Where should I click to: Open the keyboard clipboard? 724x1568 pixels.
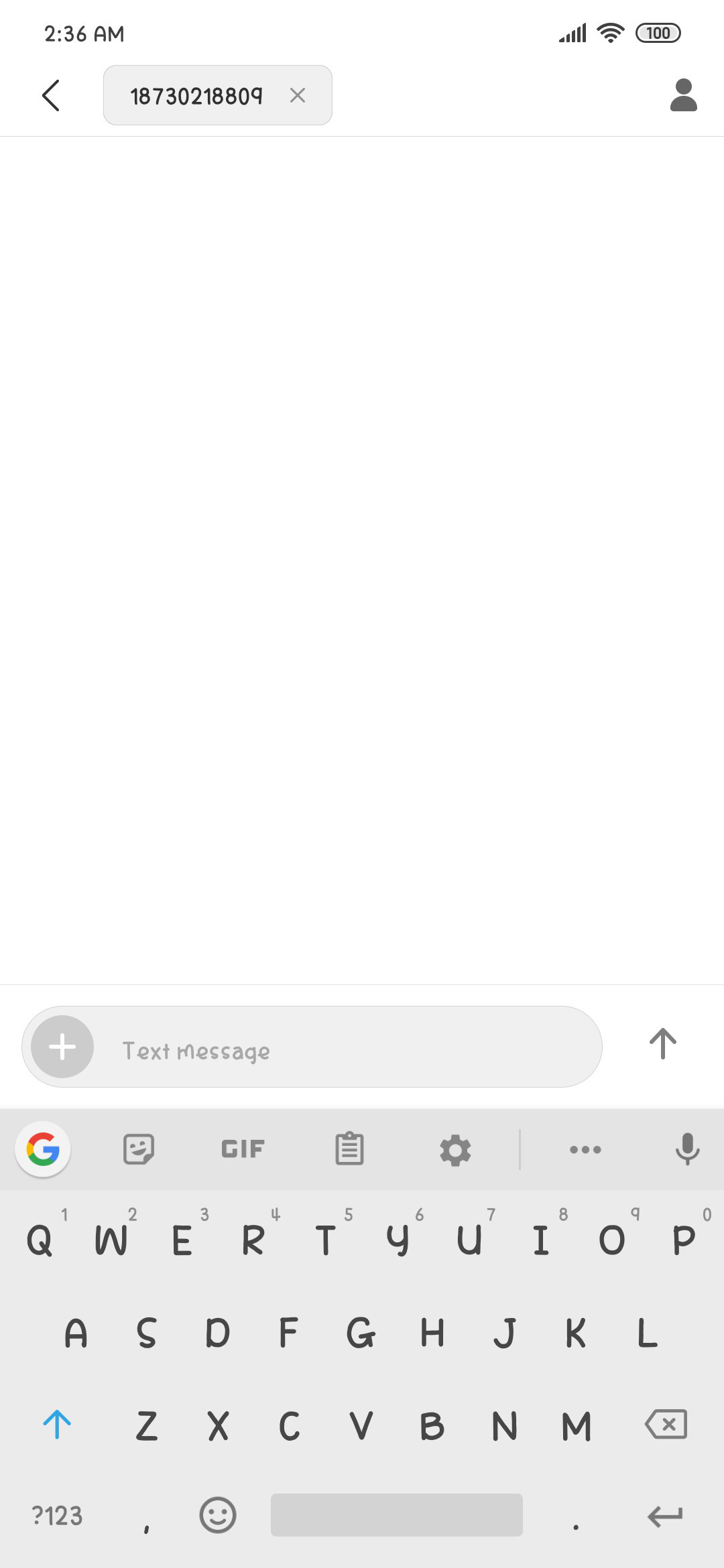[x=349, y=1149]
